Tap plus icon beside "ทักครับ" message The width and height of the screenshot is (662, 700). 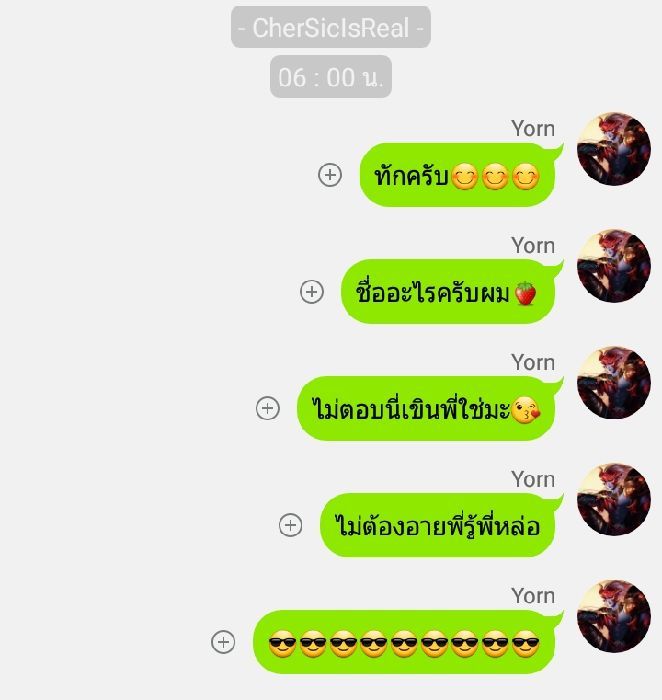click(x=330, y=175)
